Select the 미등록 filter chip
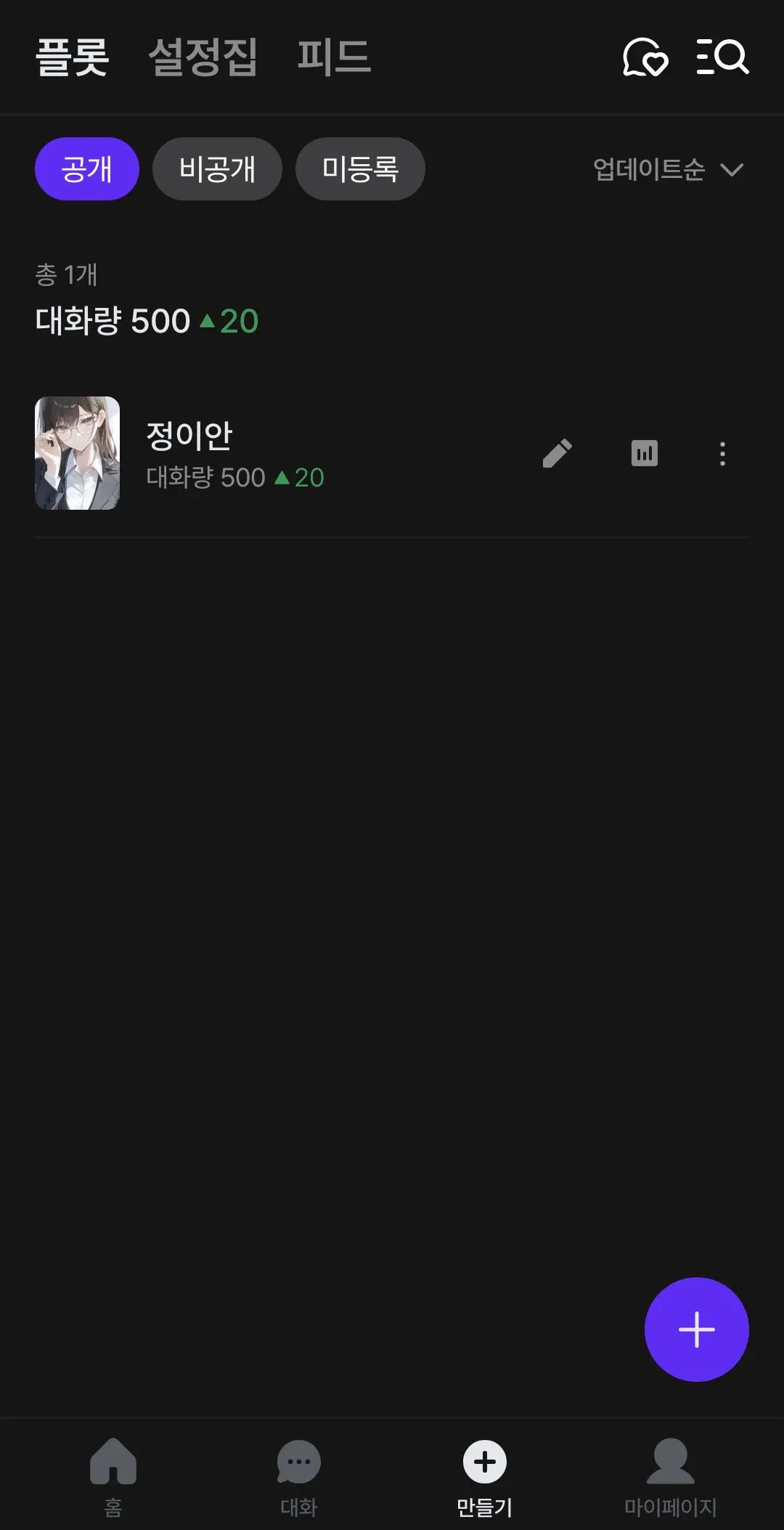The height and width of the screenshot is (1530, 784). pyautogui.click(x=360, y=168)
